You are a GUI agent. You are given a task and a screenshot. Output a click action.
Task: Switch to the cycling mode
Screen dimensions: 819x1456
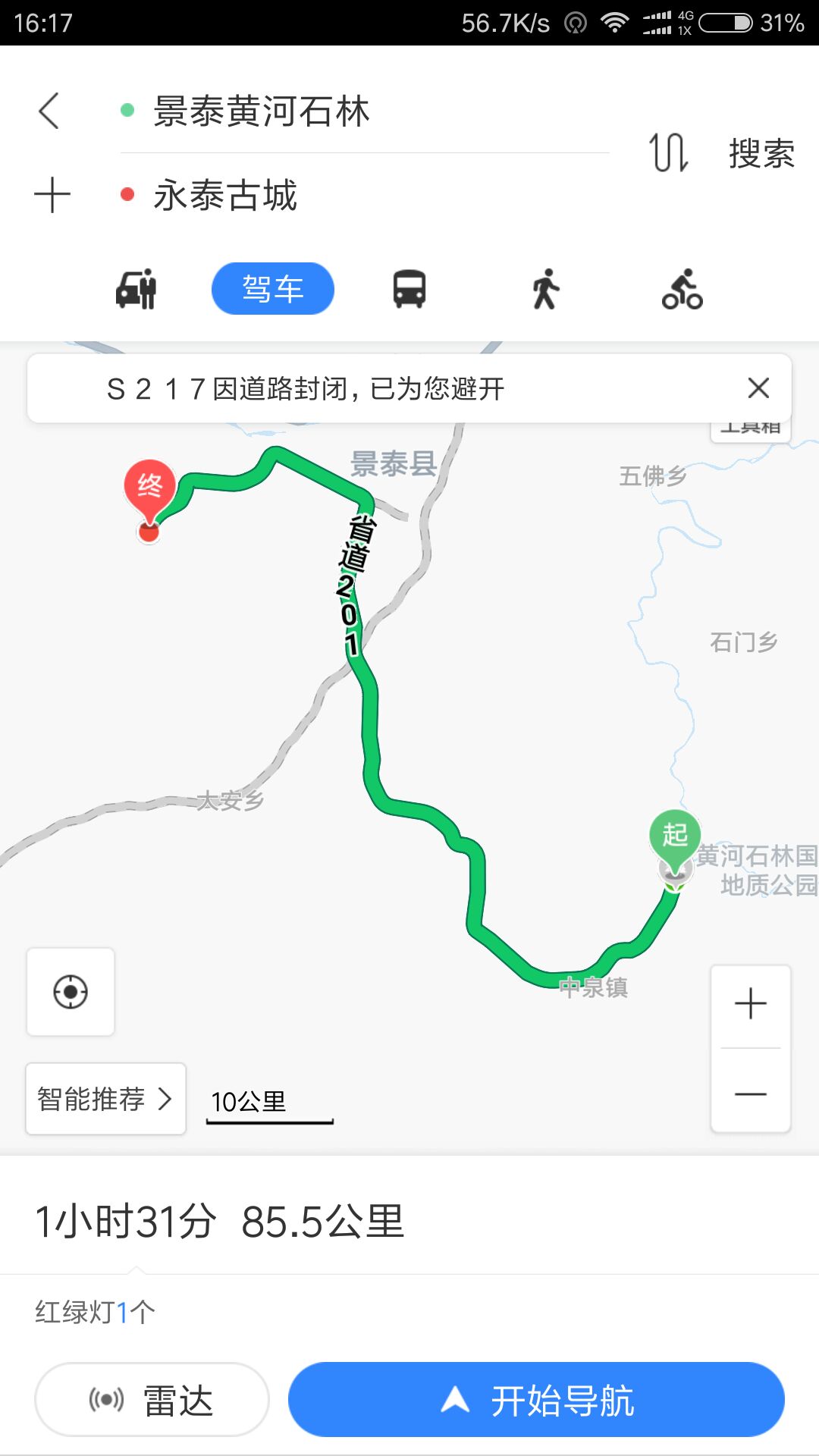coord(682,289)
